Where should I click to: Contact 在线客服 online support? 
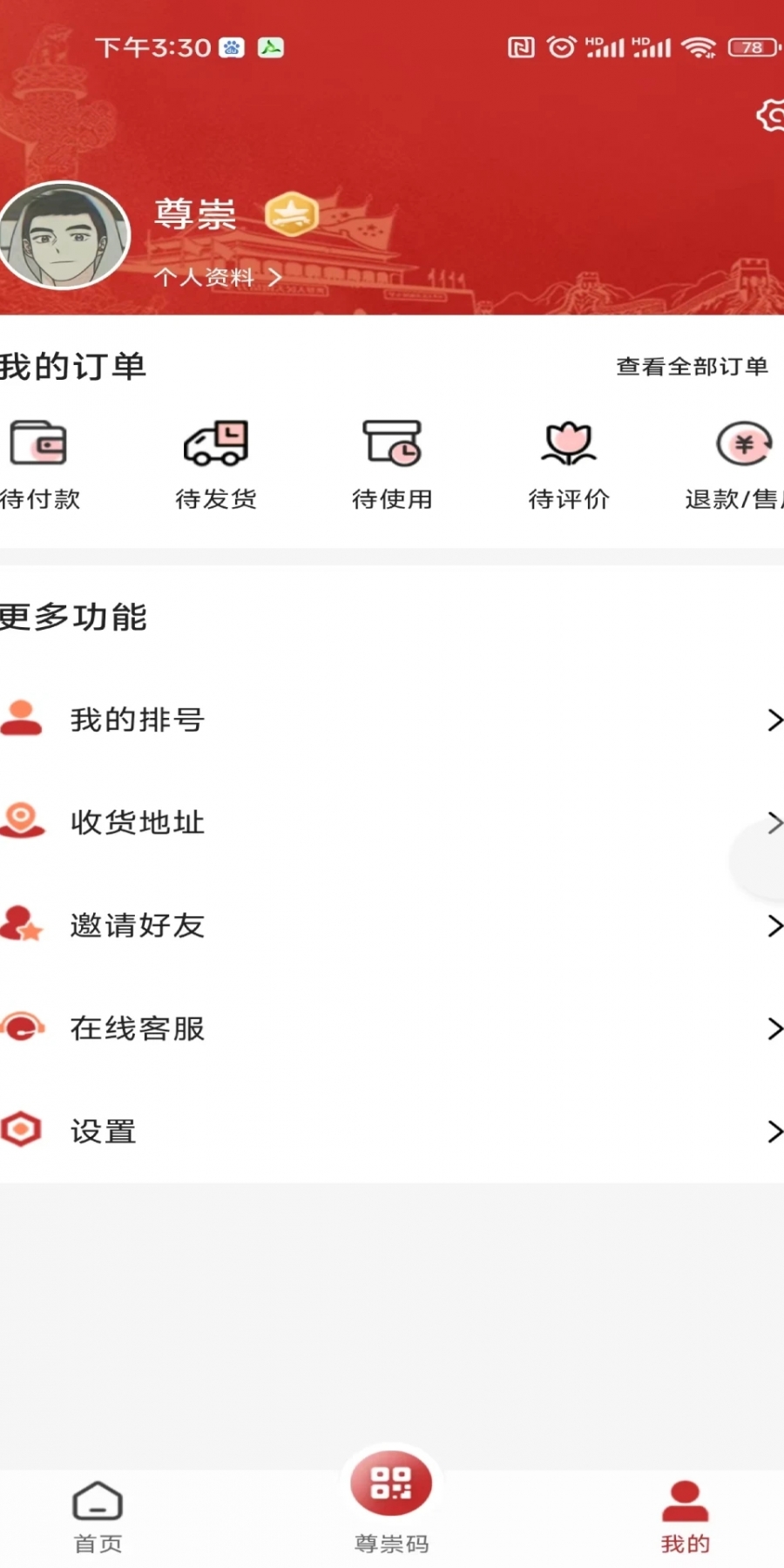pyautogui.click(x=392, y=1028)
